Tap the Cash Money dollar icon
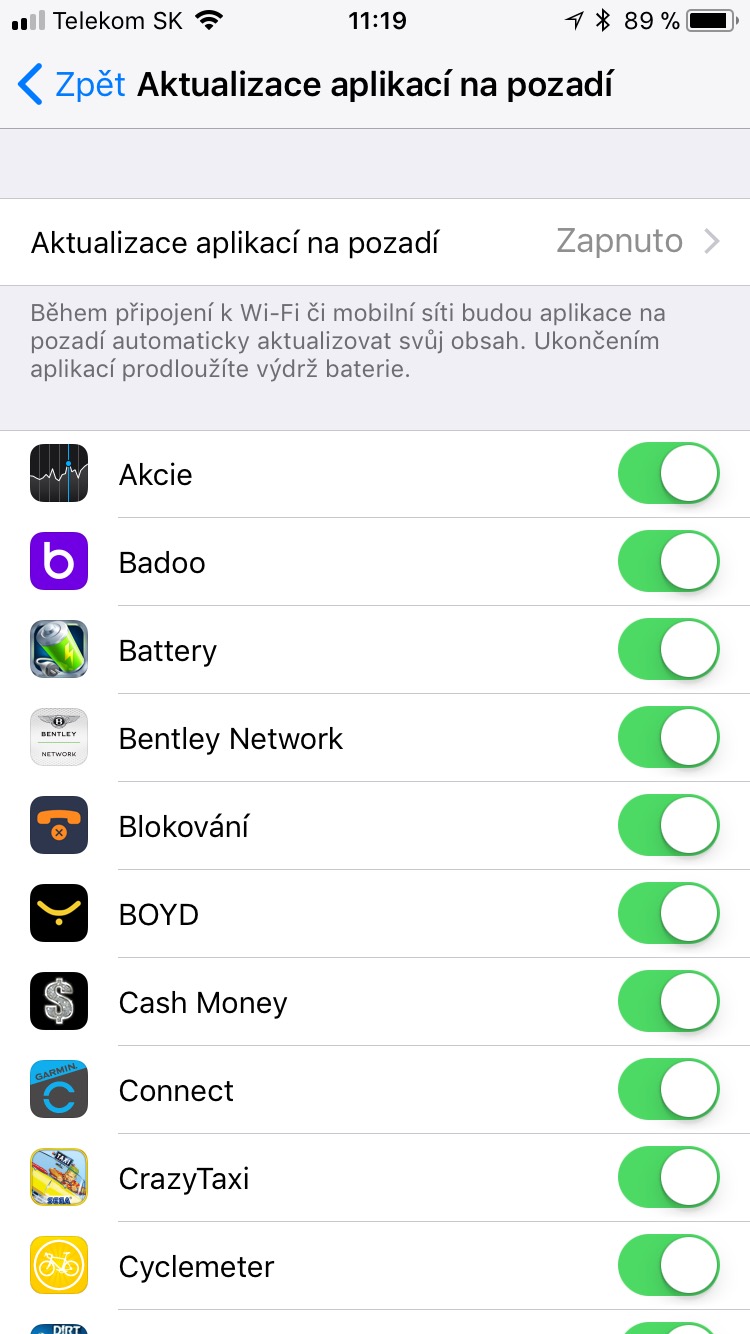The height and width of the screenshot is (1334, 750). (x=58, y=1001)
